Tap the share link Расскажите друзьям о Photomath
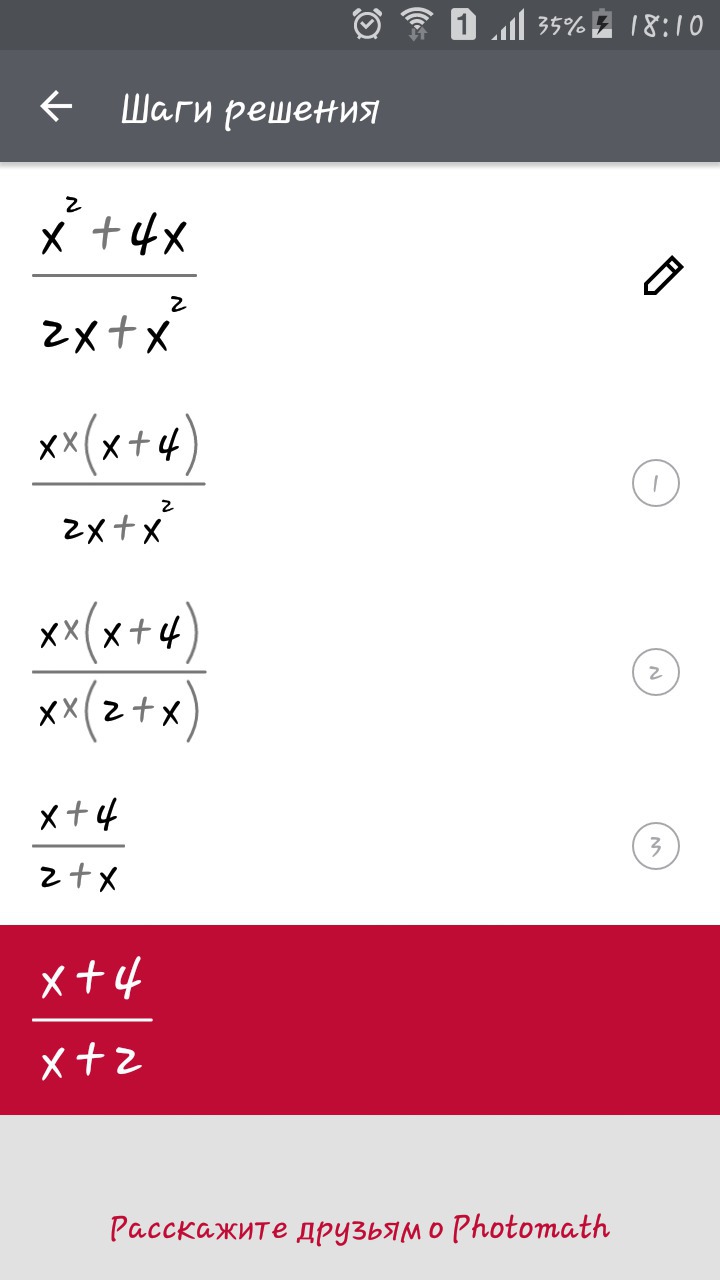 [x=360, y=1228]
